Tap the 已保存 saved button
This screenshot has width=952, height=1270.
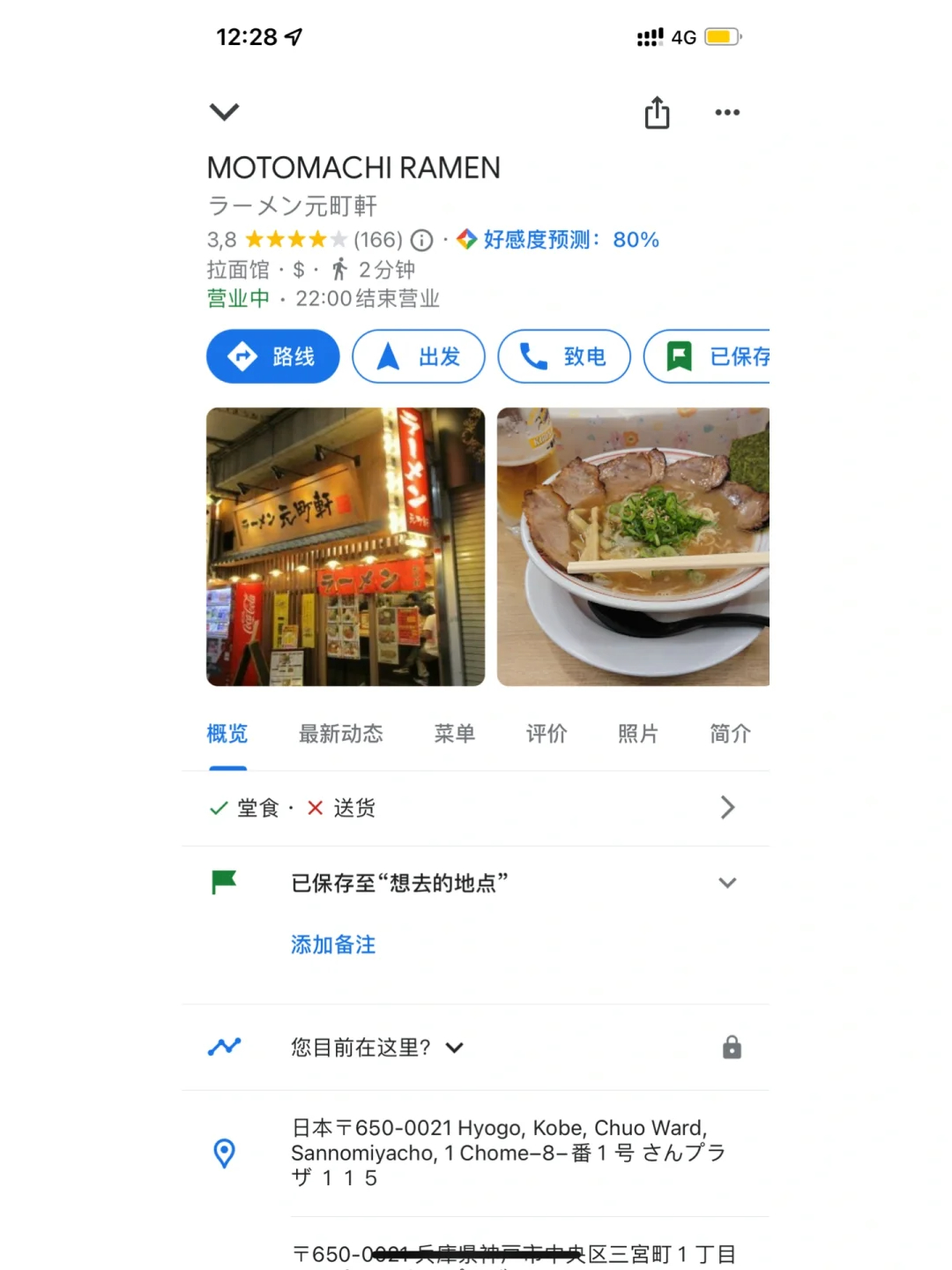tap(710, 356)
